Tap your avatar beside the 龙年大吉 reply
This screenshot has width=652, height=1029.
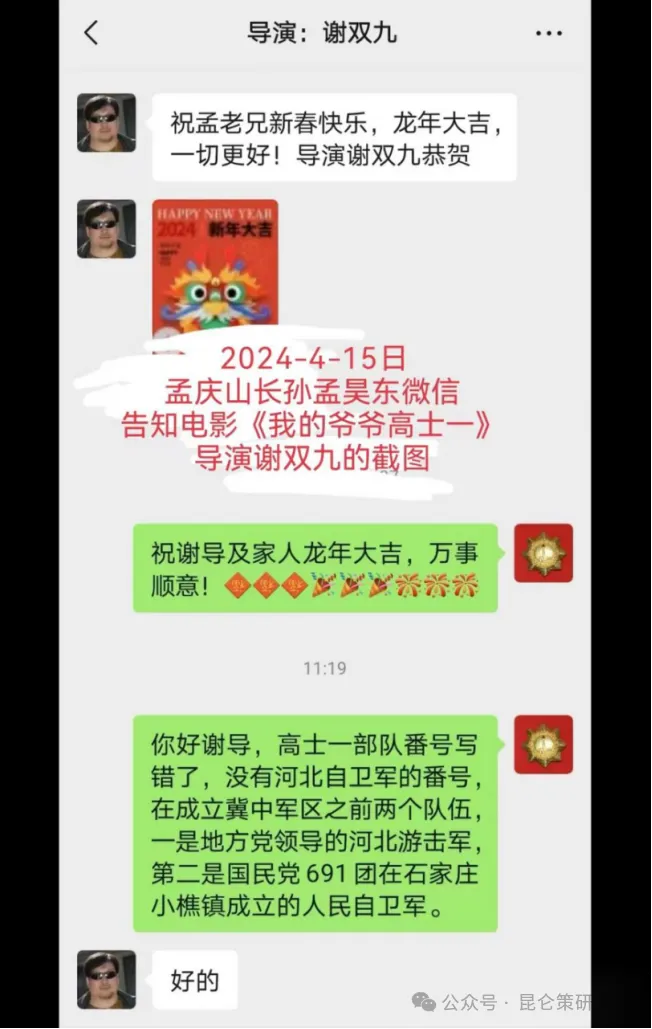[543, 553]
